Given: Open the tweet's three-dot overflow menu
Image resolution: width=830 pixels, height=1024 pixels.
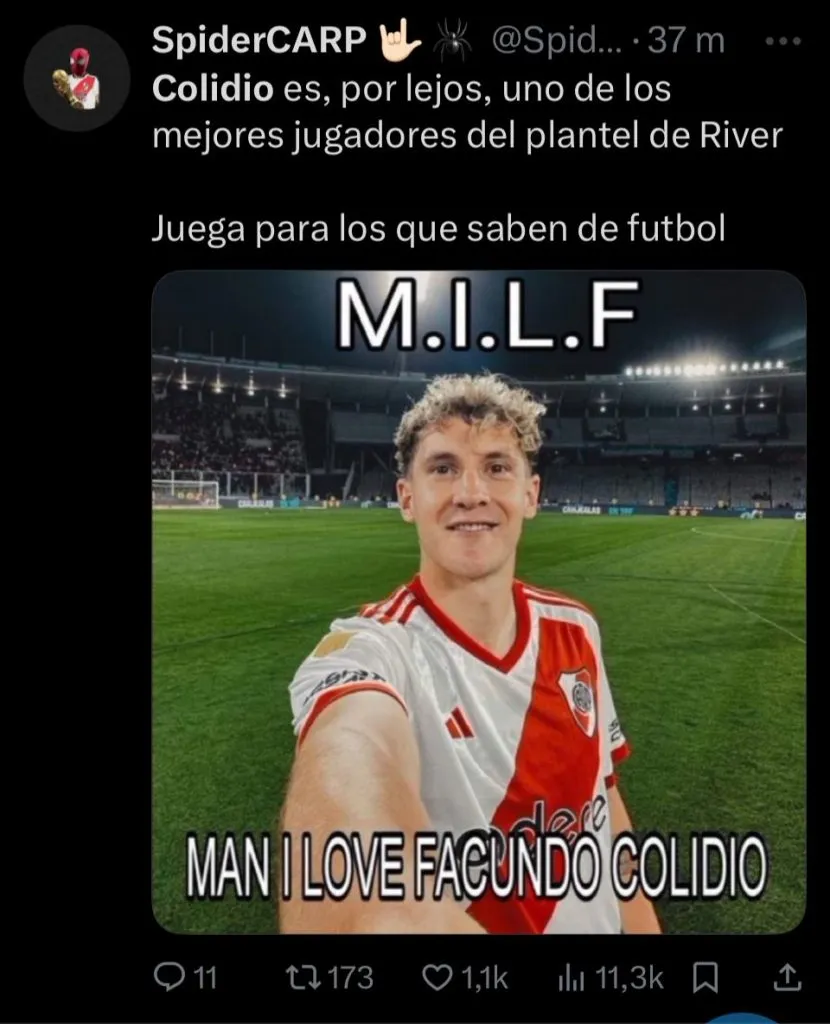Looking at the screenshot, I should click(783, 41).
